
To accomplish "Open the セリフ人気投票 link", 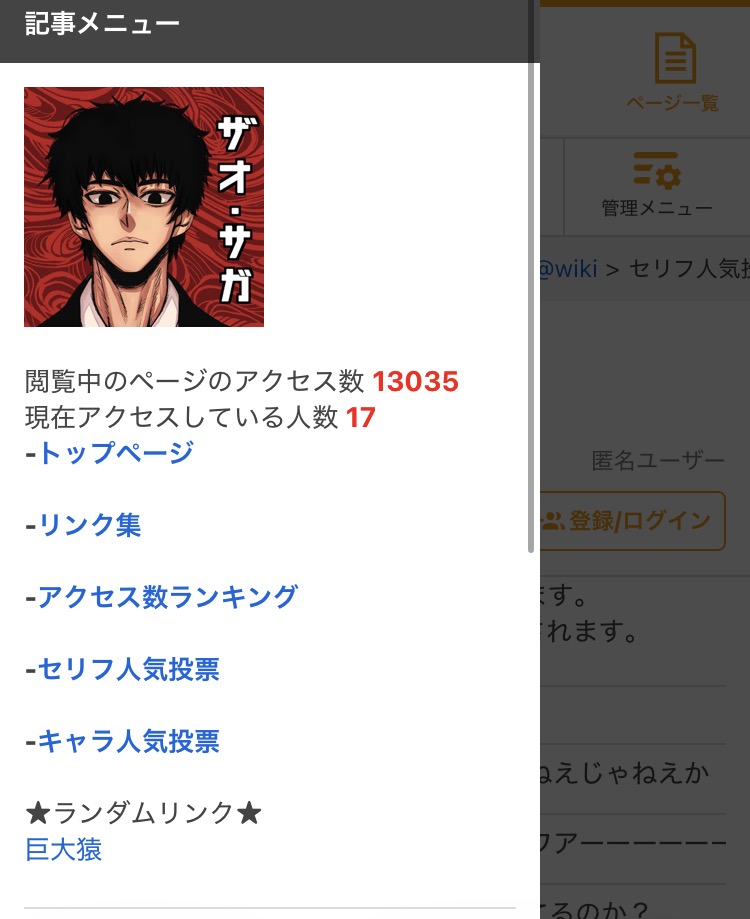I will 128,669.
